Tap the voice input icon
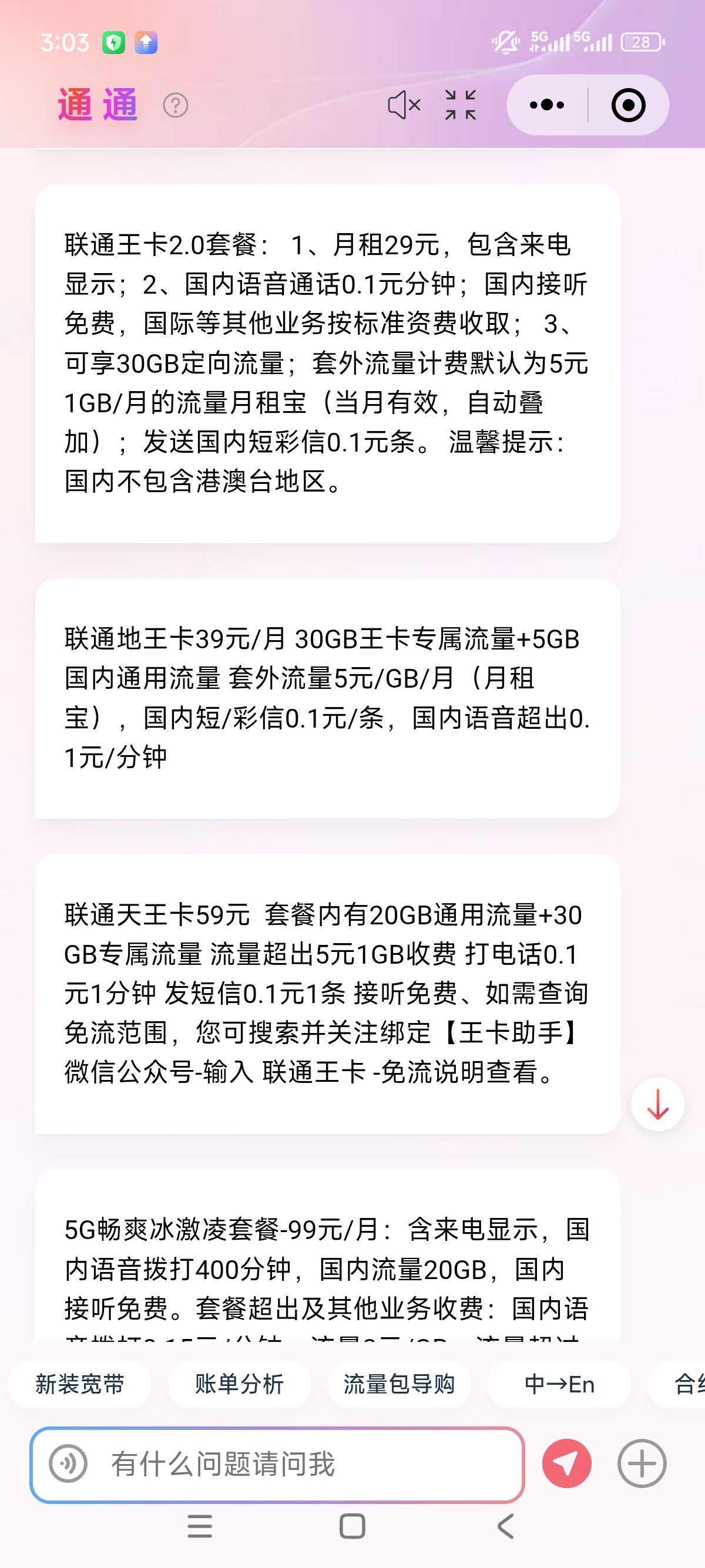Screen dimensions: 705x1568 (x=68, y=1463)
